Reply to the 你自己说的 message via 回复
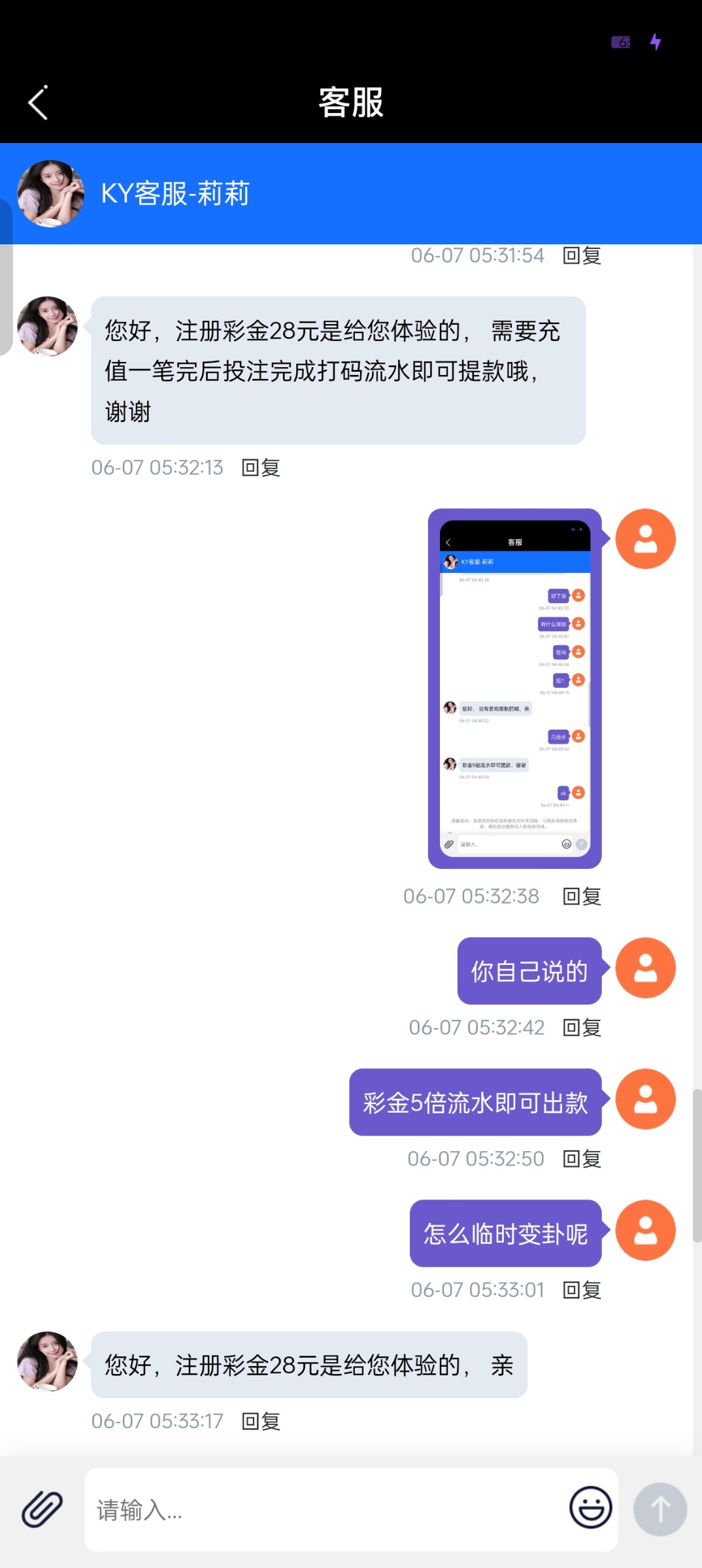 (580, 1027)
